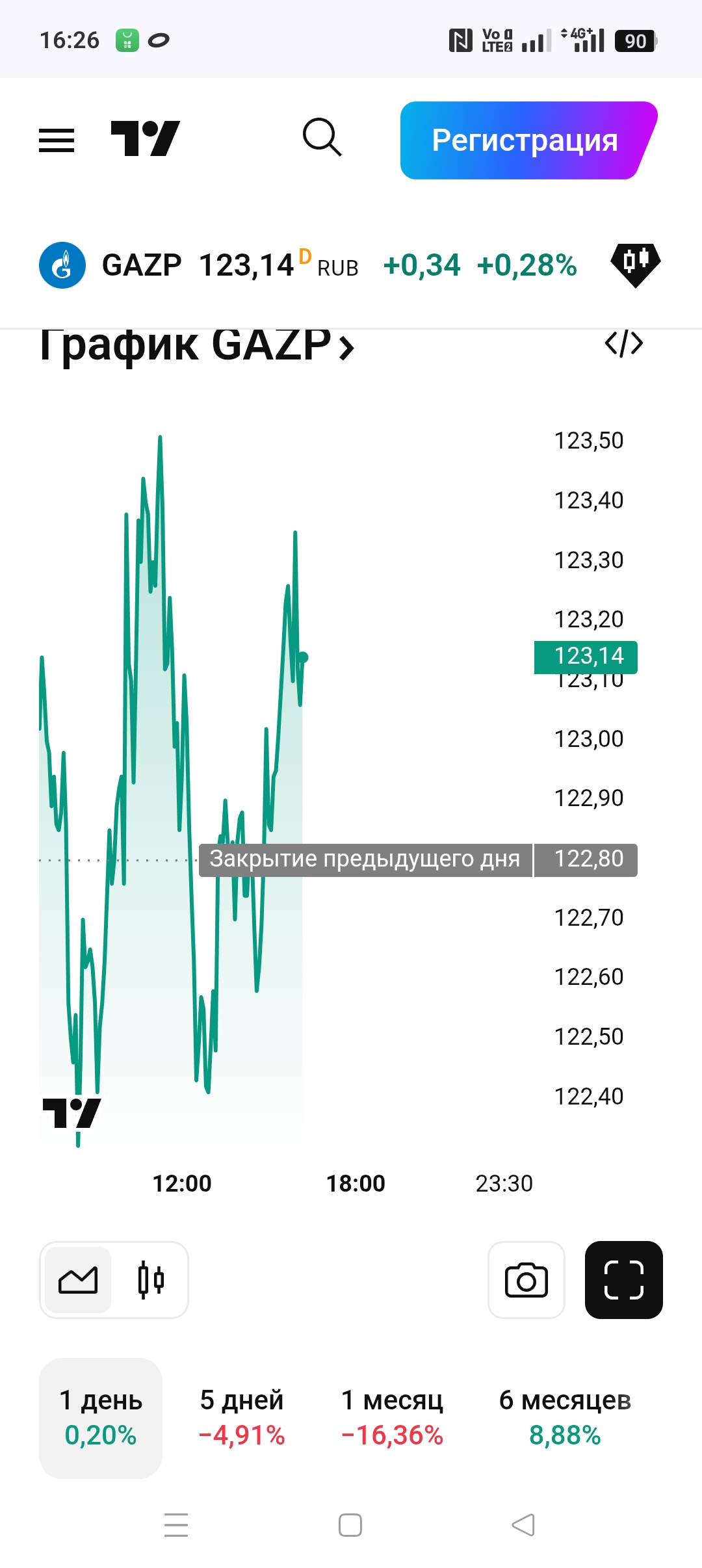The height and width of the screenshot is (1568, 702).
Task: Take a chart snapshot with camera
Action: [526, 1280]
